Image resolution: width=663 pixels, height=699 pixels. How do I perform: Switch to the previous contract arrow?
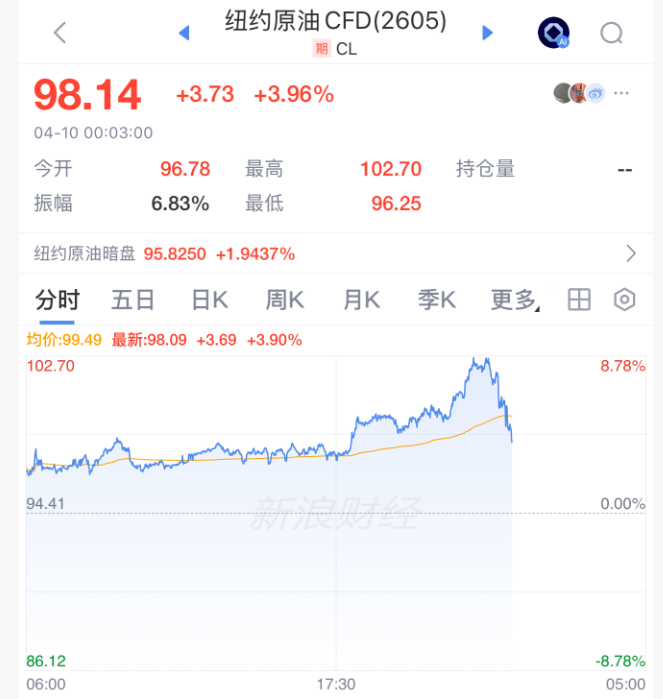coord(183,33)
